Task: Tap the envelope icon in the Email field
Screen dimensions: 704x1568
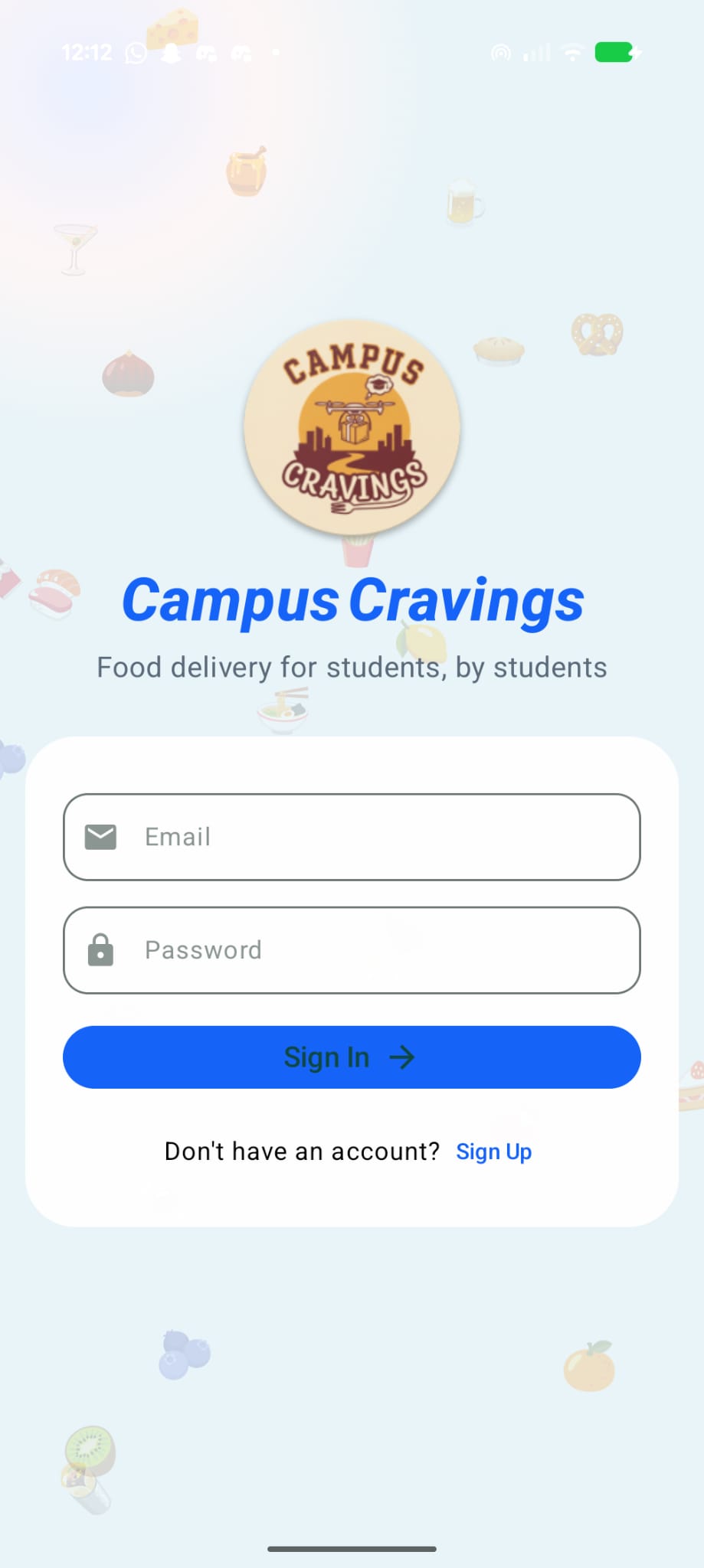Action: point(100,837)
